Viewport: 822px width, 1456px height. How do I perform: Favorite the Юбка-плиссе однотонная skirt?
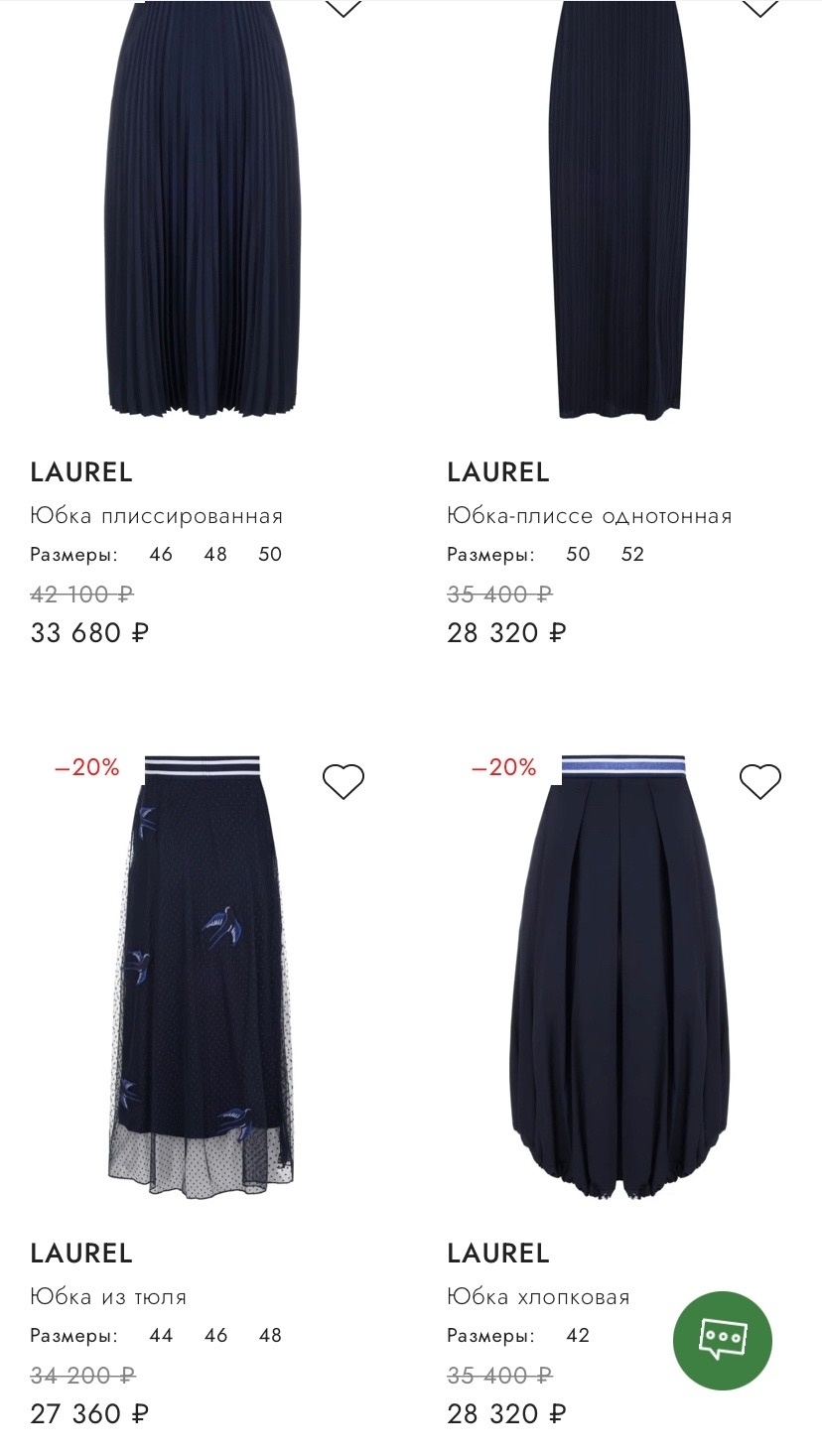pos(760,8)
